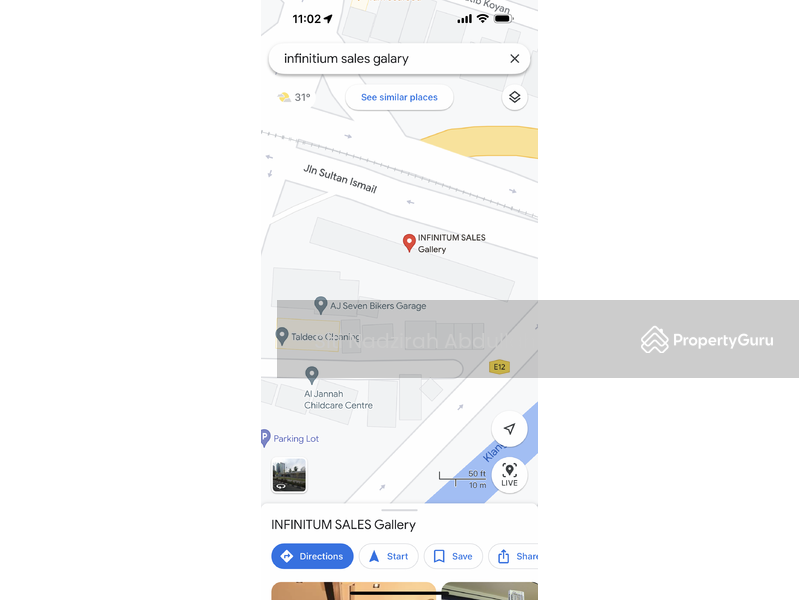Image resolution: width=800 pixels, height=600 pixels.
Task: Tap the See similar places chip
Action: [399, 97]
